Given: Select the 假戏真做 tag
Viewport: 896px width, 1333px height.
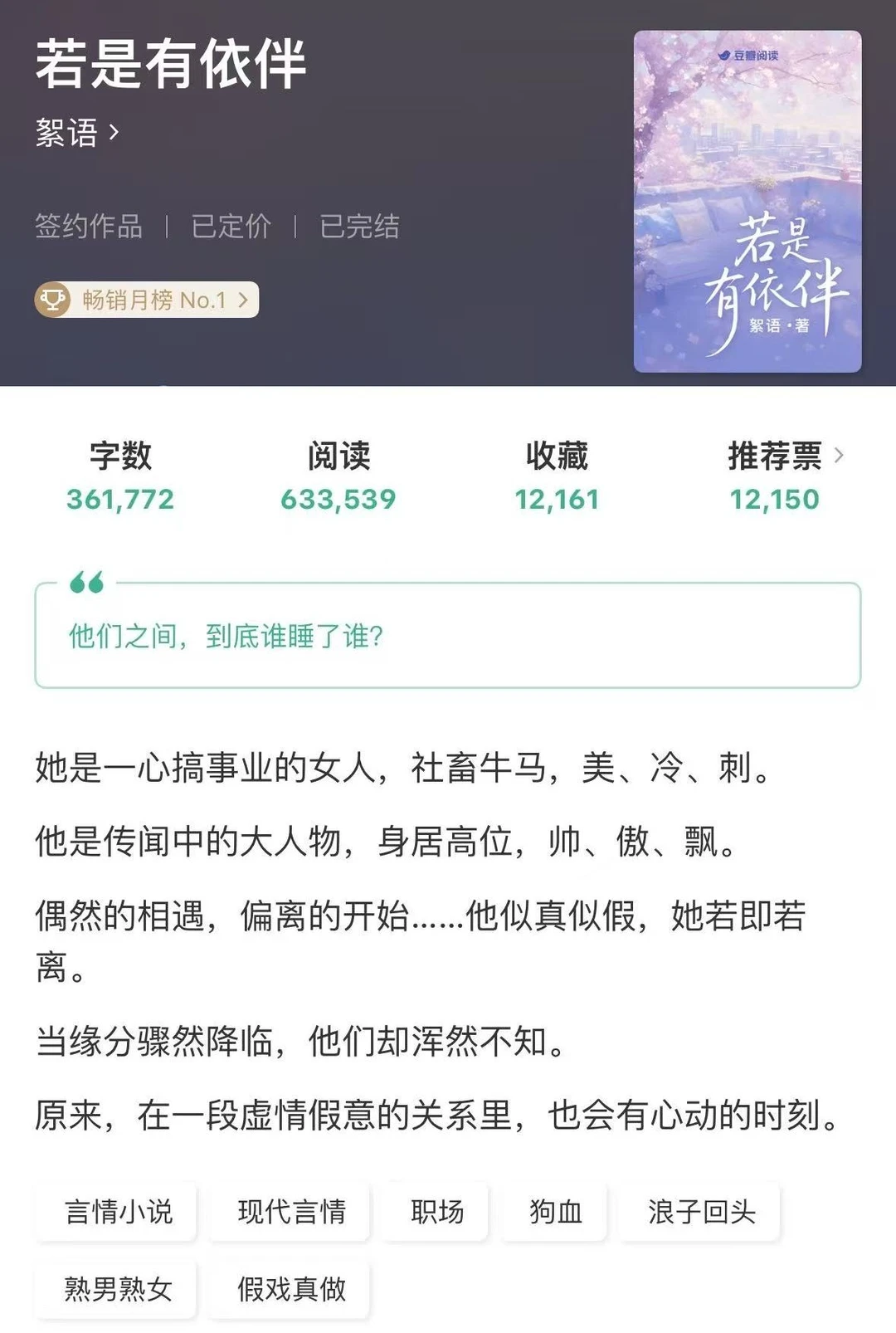Looking at the screenshot, I should pos(286,1289).
